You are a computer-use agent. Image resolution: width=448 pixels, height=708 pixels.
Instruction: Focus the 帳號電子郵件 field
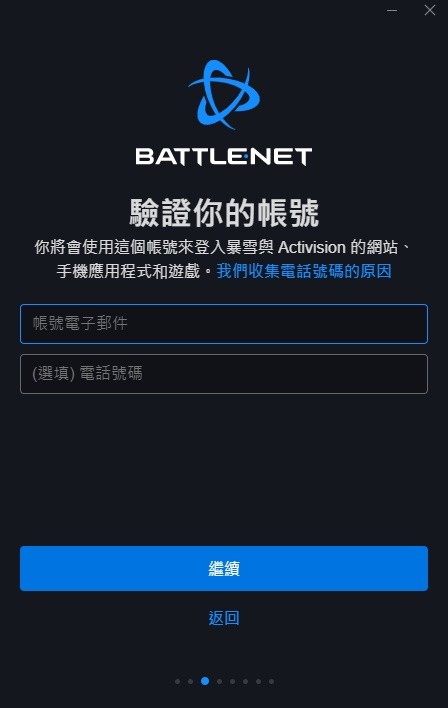(x=224, y=324)
